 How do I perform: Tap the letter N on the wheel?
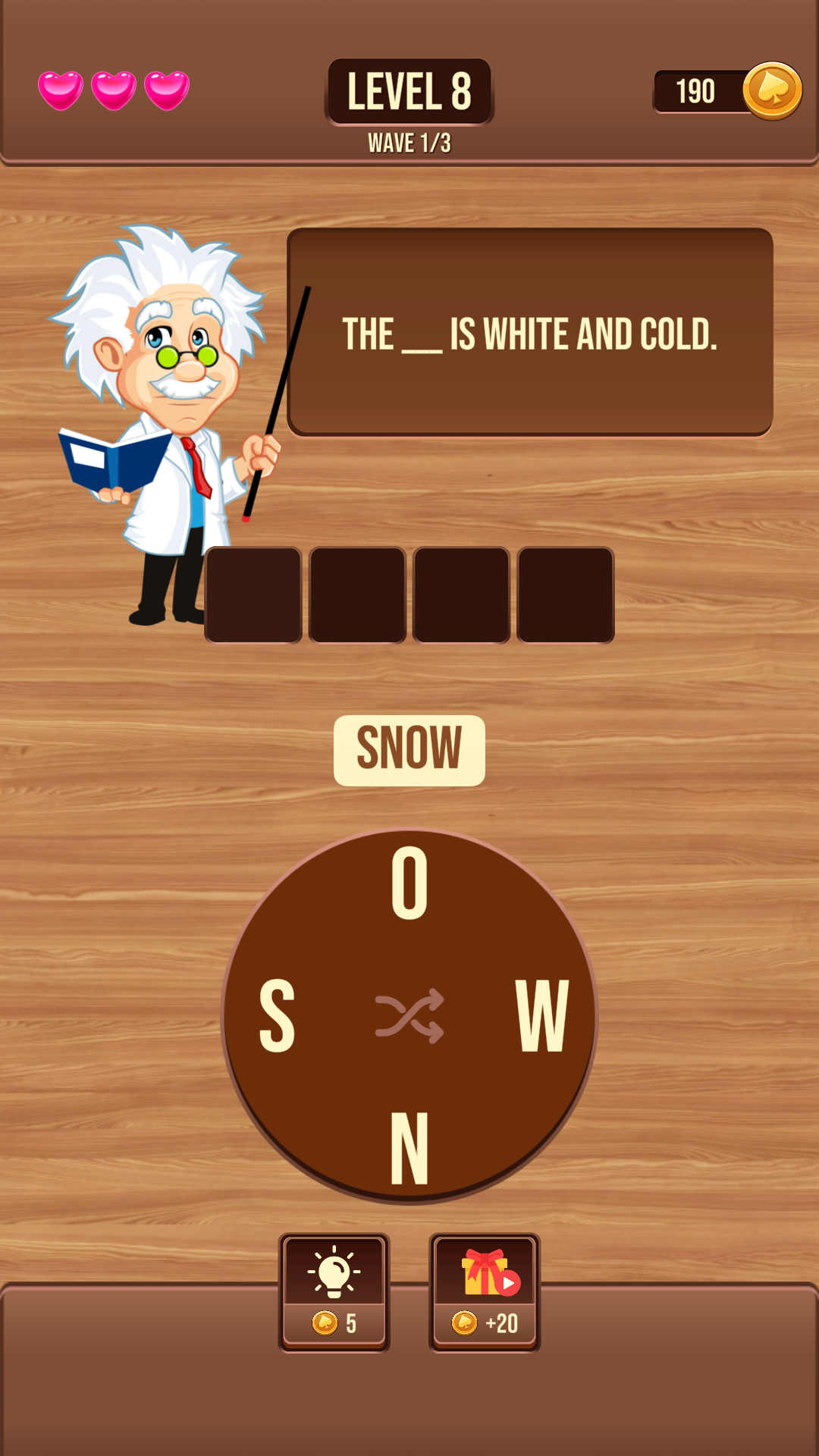pyautogui.click(x=409, y=1148)
